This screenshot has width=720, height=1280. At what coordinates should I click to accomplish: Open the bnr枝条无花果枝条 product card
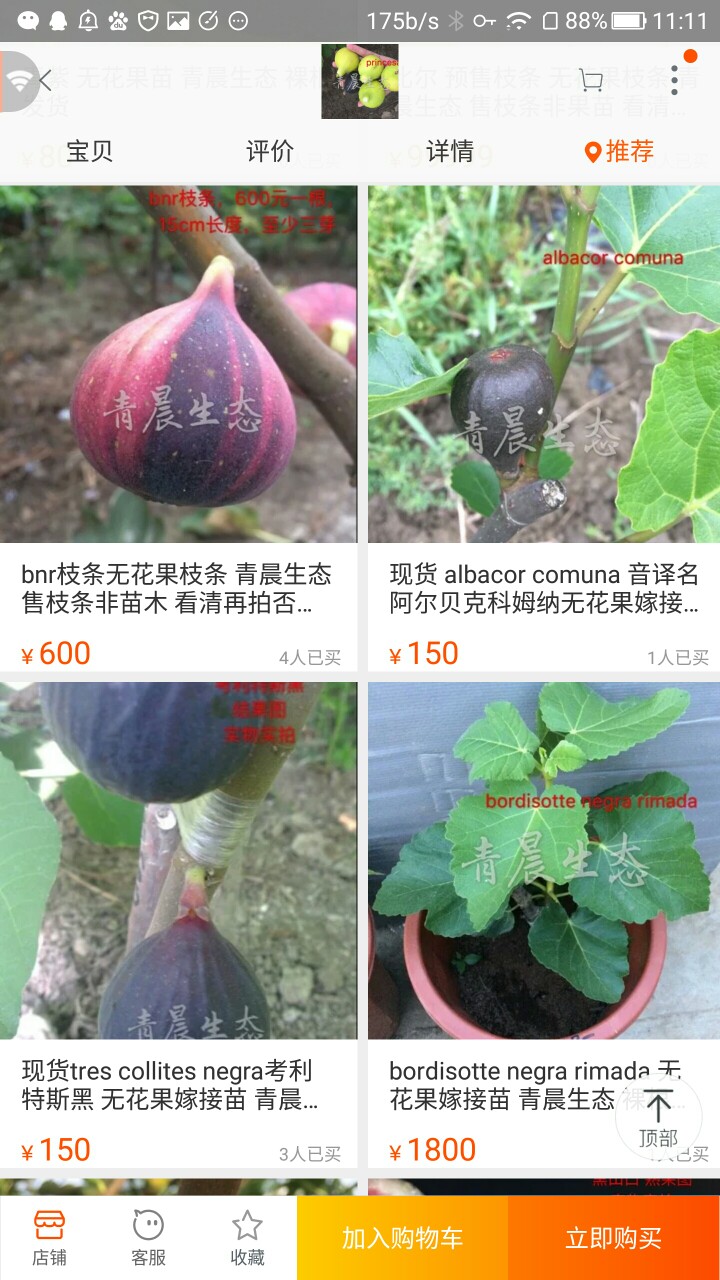click(178, 428)
